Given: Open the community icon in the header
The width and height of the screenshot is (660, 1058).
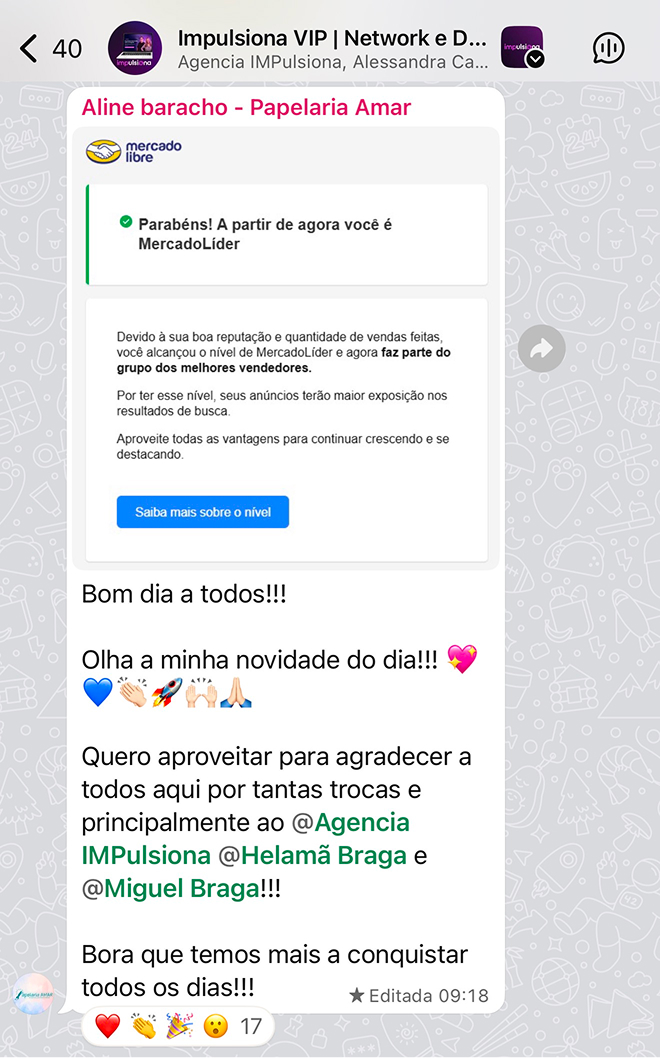Looking at the screenshot, I should (522, 48).
